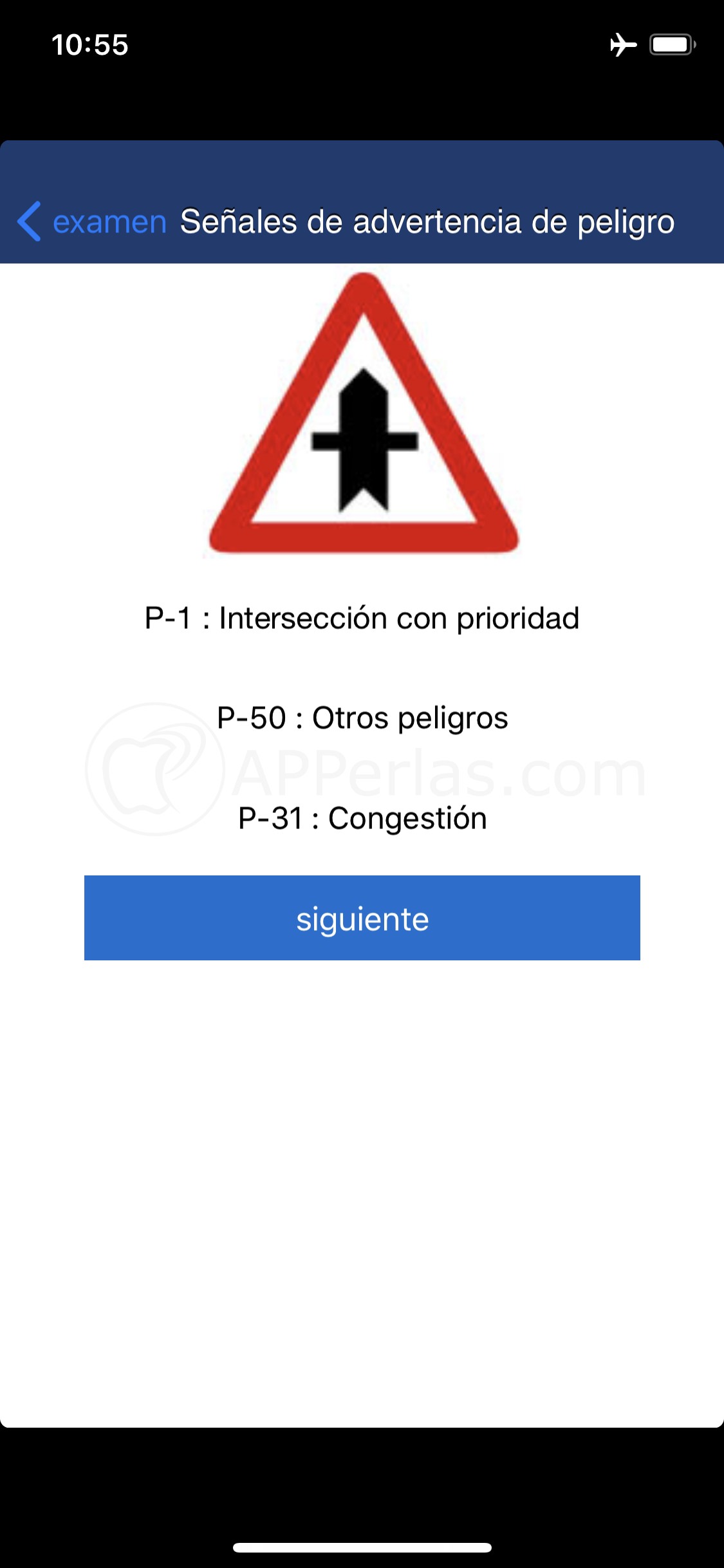Choose answer P-50 : Otros peligros
Screen dimensions: 724x1568
coord(362,718)
